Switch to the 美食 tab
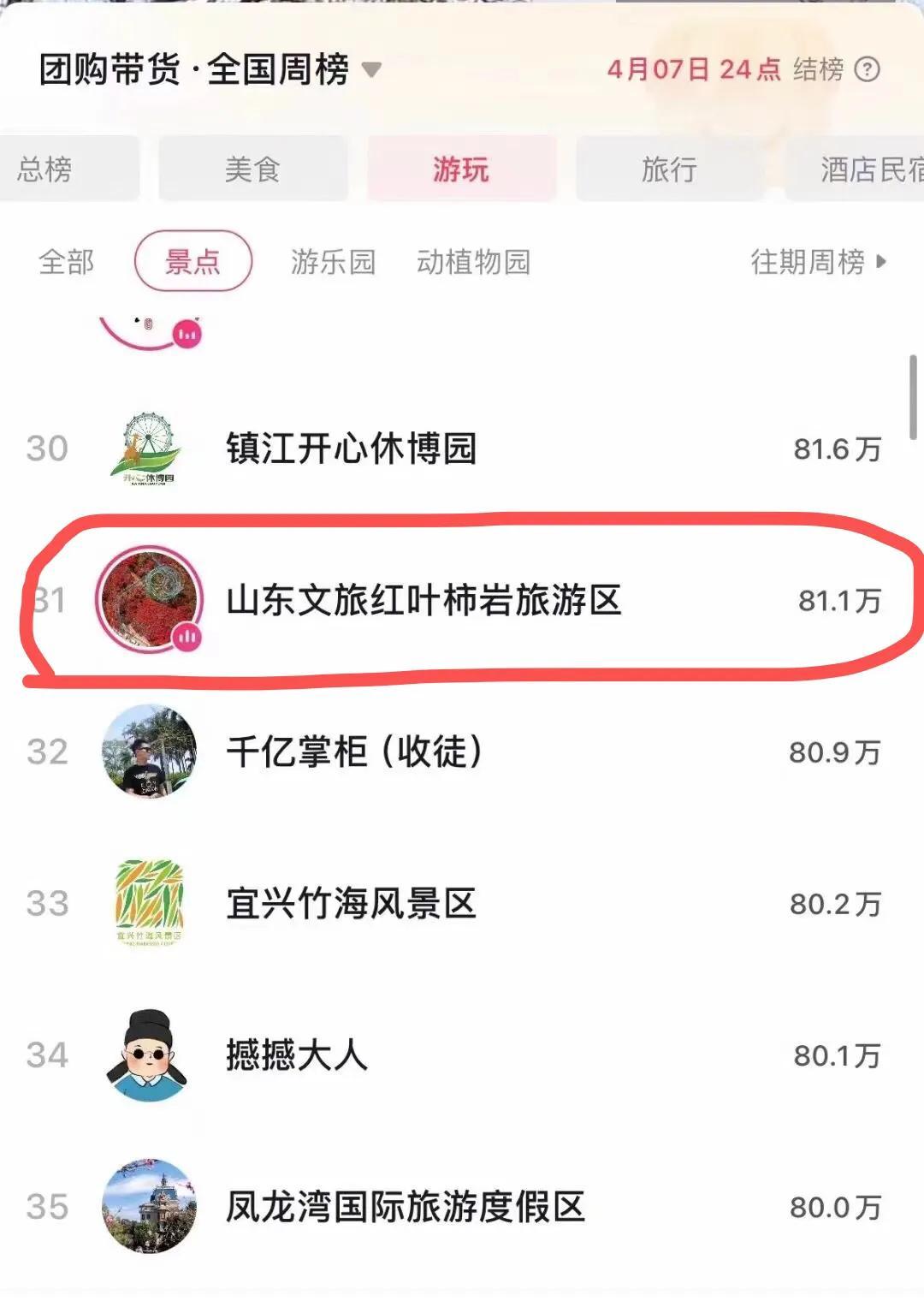The width and height of the screenshot is (924, 1301). click(x=252, y=169)
